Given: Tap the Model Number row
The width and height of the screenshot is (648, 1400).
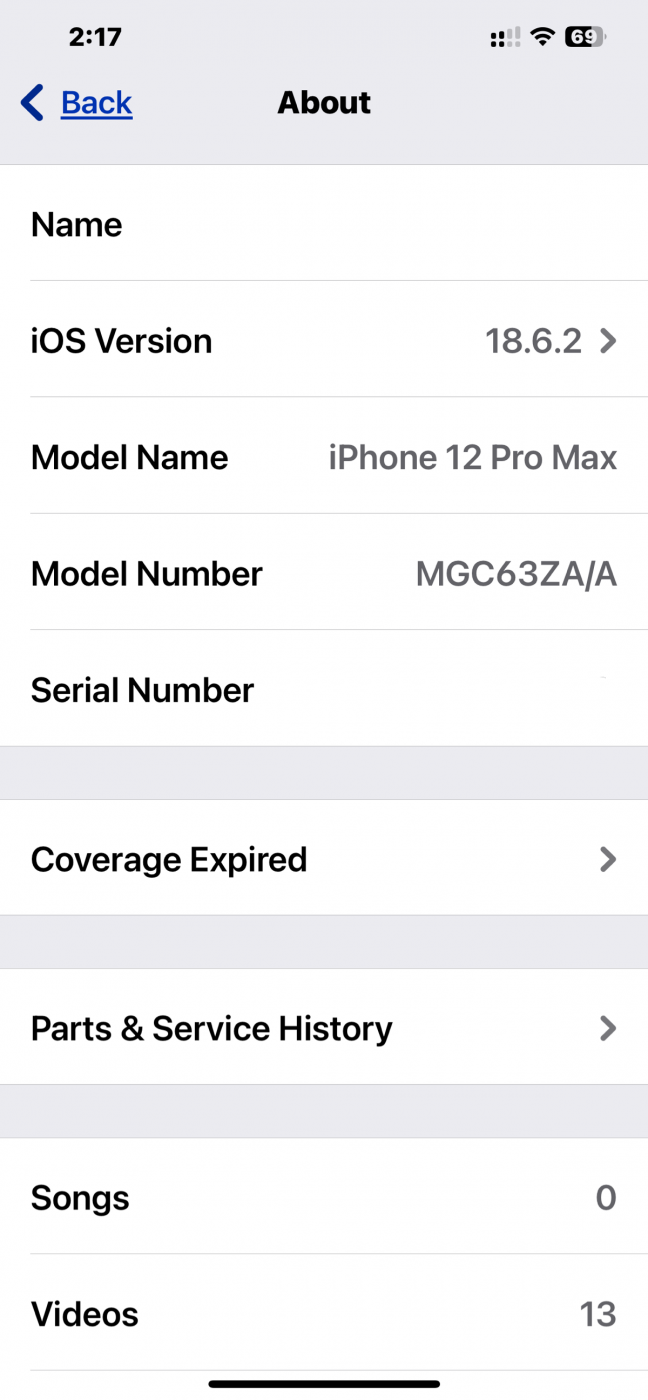Looking at the screenshot, I should click(x=324, y=574).
